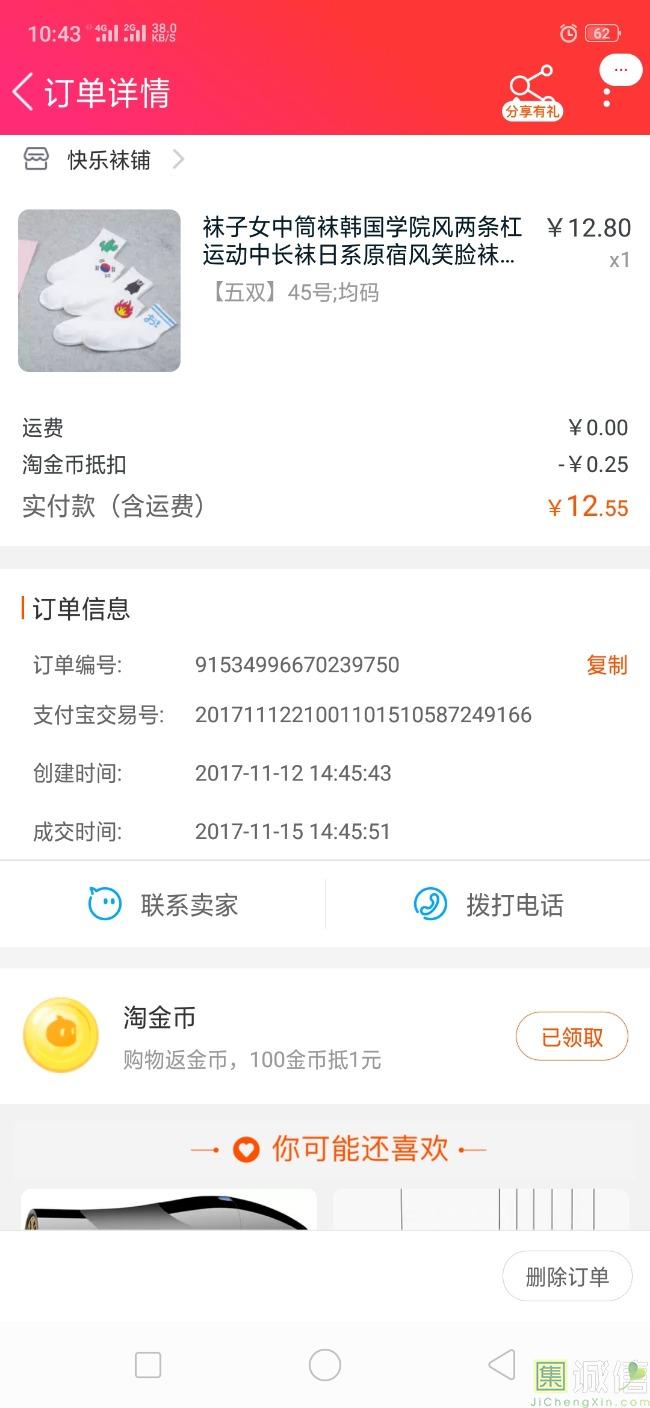The width and height of the screenshot is (650, 1408).
Task: Delete this order with 删除订单
Action: pyautogui.click(x=567, y=1277)
